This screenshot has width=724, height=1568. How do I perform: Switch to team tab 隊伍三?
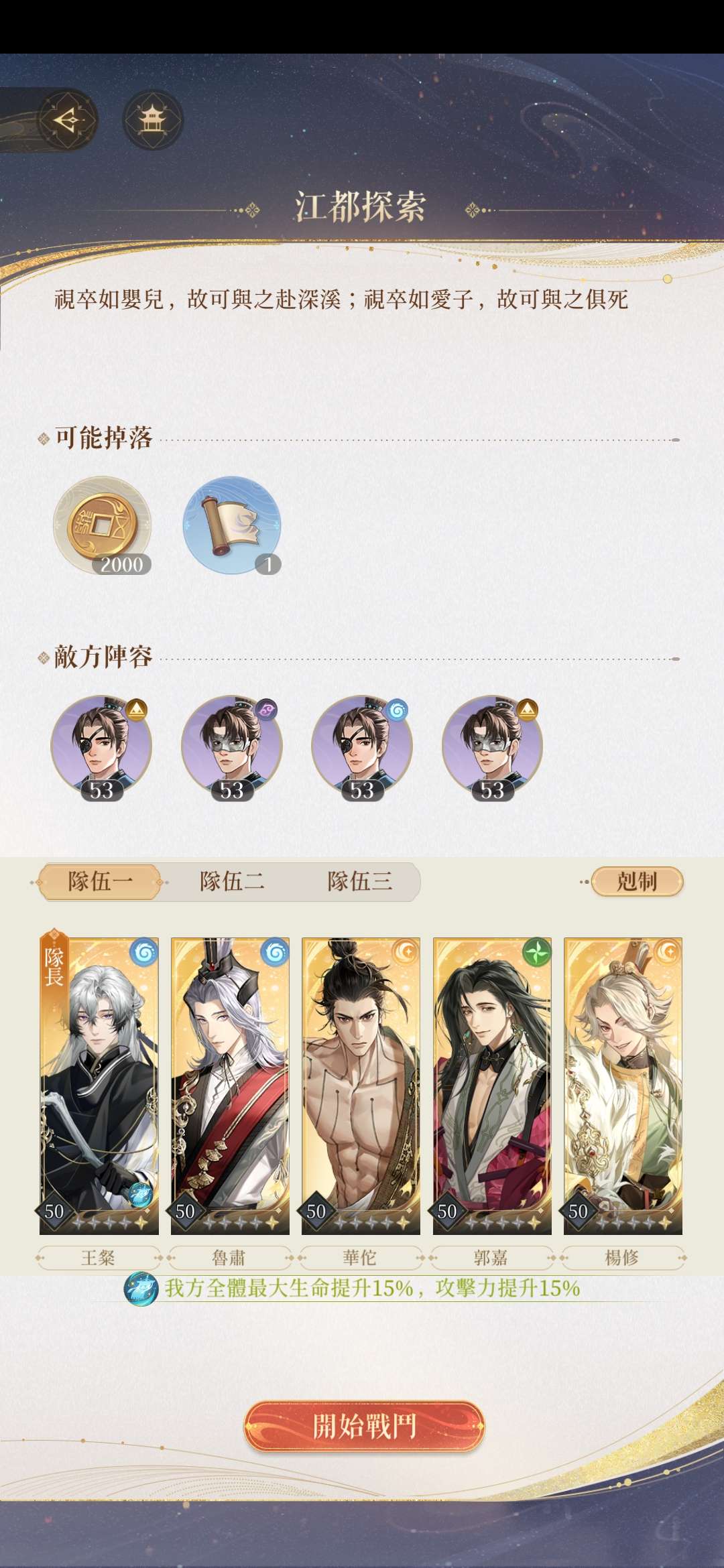pyautogui.click(x=360, y=881)
